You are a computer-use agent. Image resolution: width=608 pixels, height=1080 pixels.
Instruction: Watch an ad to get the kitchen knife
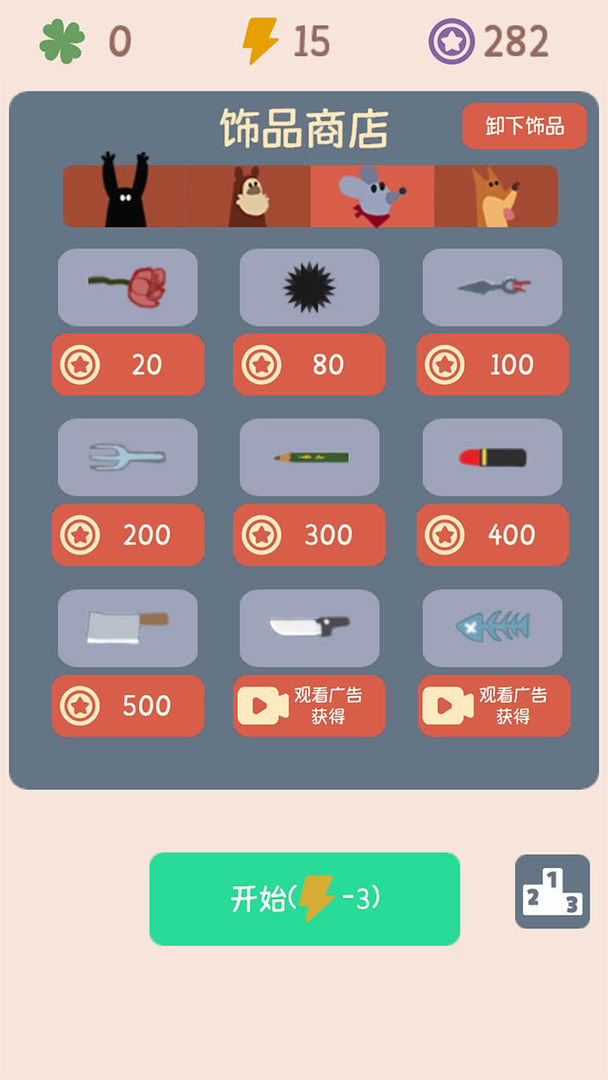(309, 706)
